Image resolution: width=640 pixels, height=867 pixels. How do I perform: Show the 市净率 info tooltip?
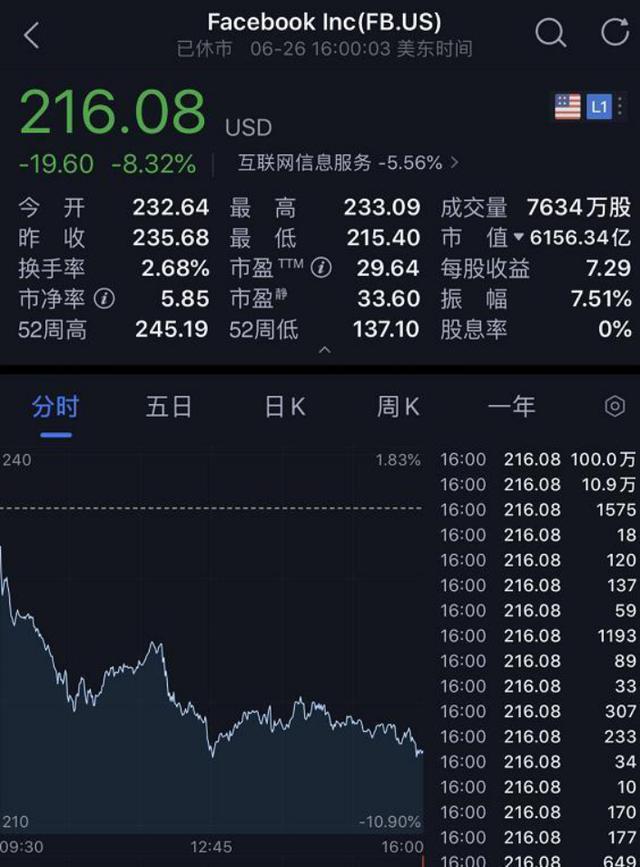pyautogui.click(x=104, y=299)
